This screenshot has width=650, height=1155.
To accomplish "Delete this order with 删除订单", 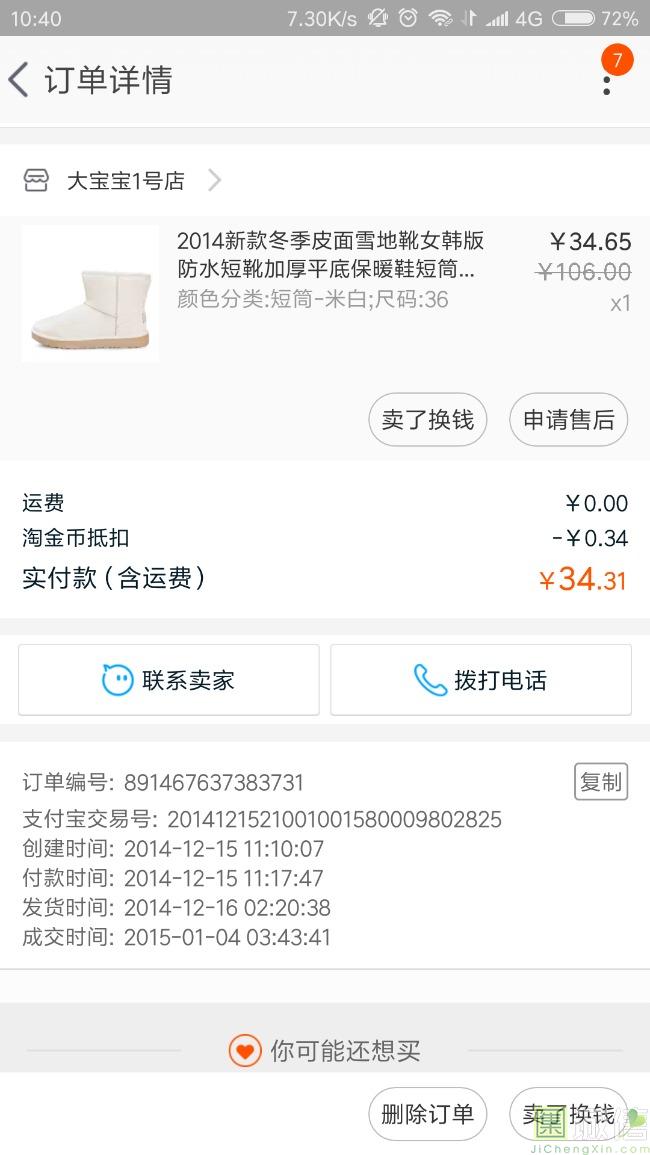I will [x=427, y=1113].
